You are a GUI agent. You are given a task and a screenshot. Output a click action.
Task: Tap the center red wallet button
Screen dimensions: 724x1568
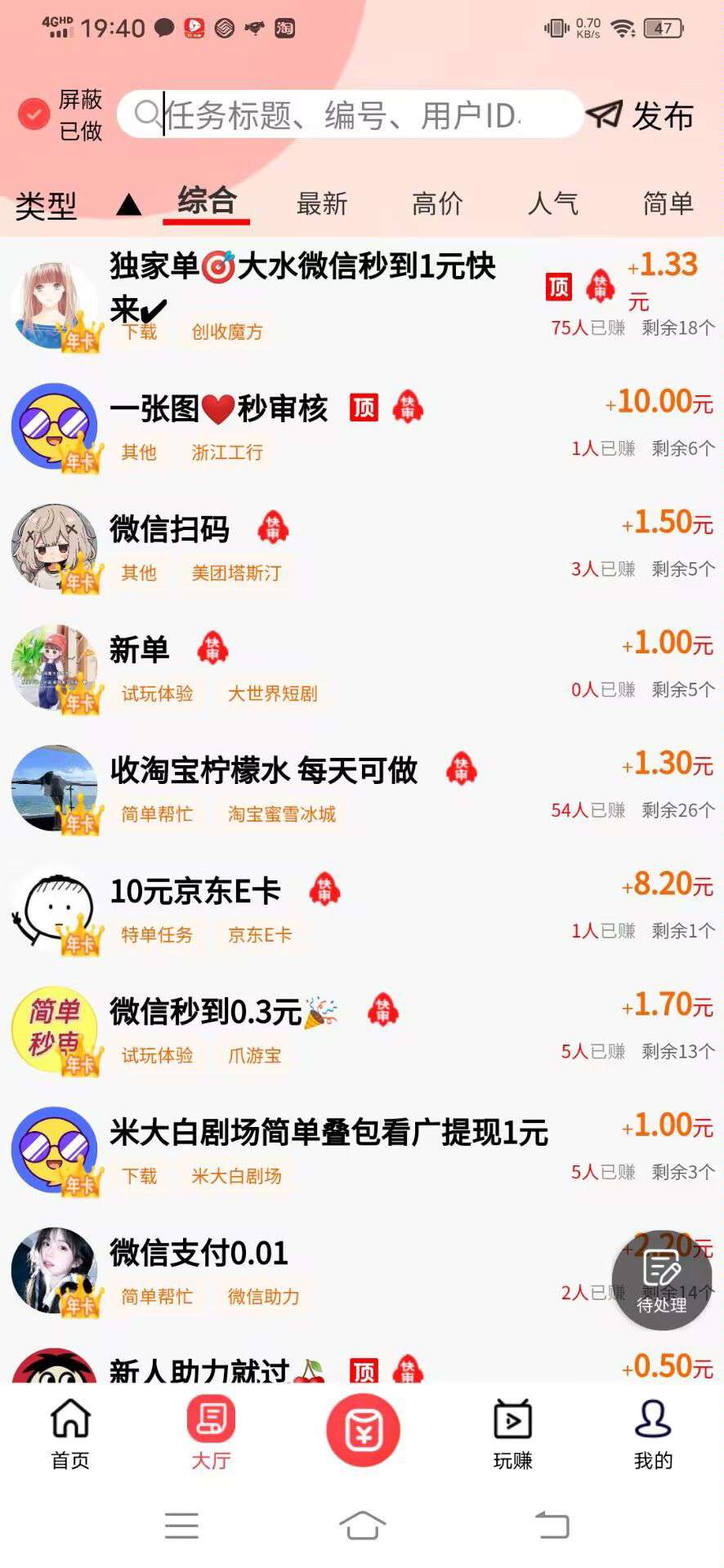coord(363,1430)
